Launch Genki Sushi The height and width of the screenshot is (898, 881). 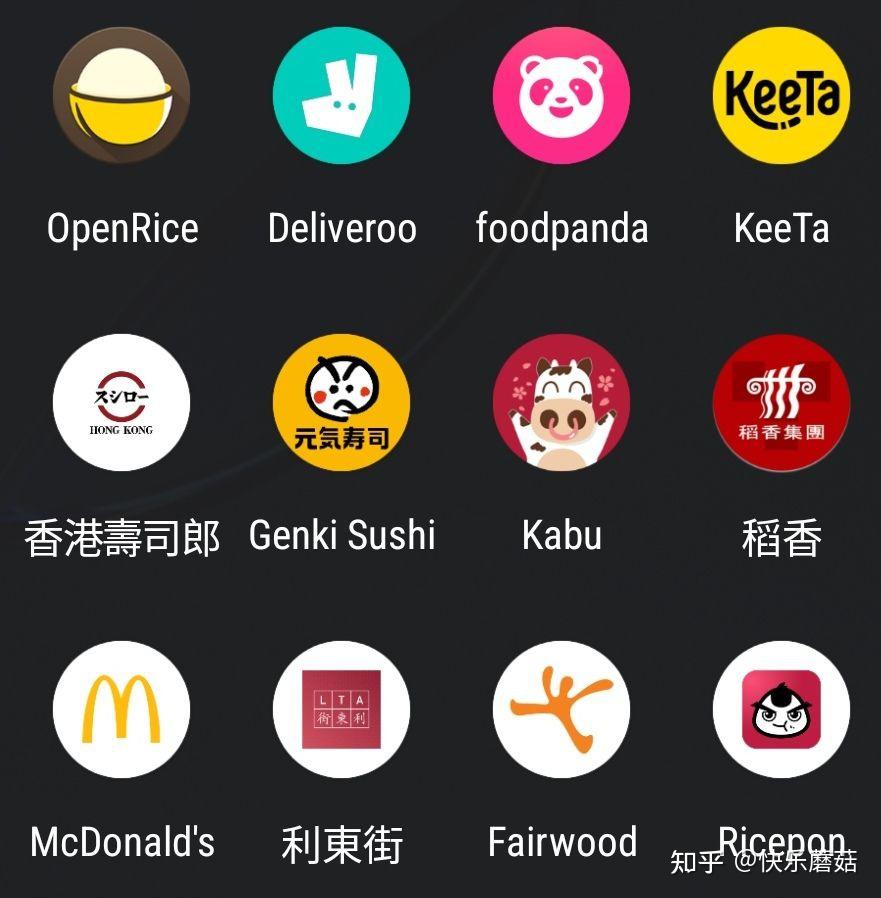[342, 403]
